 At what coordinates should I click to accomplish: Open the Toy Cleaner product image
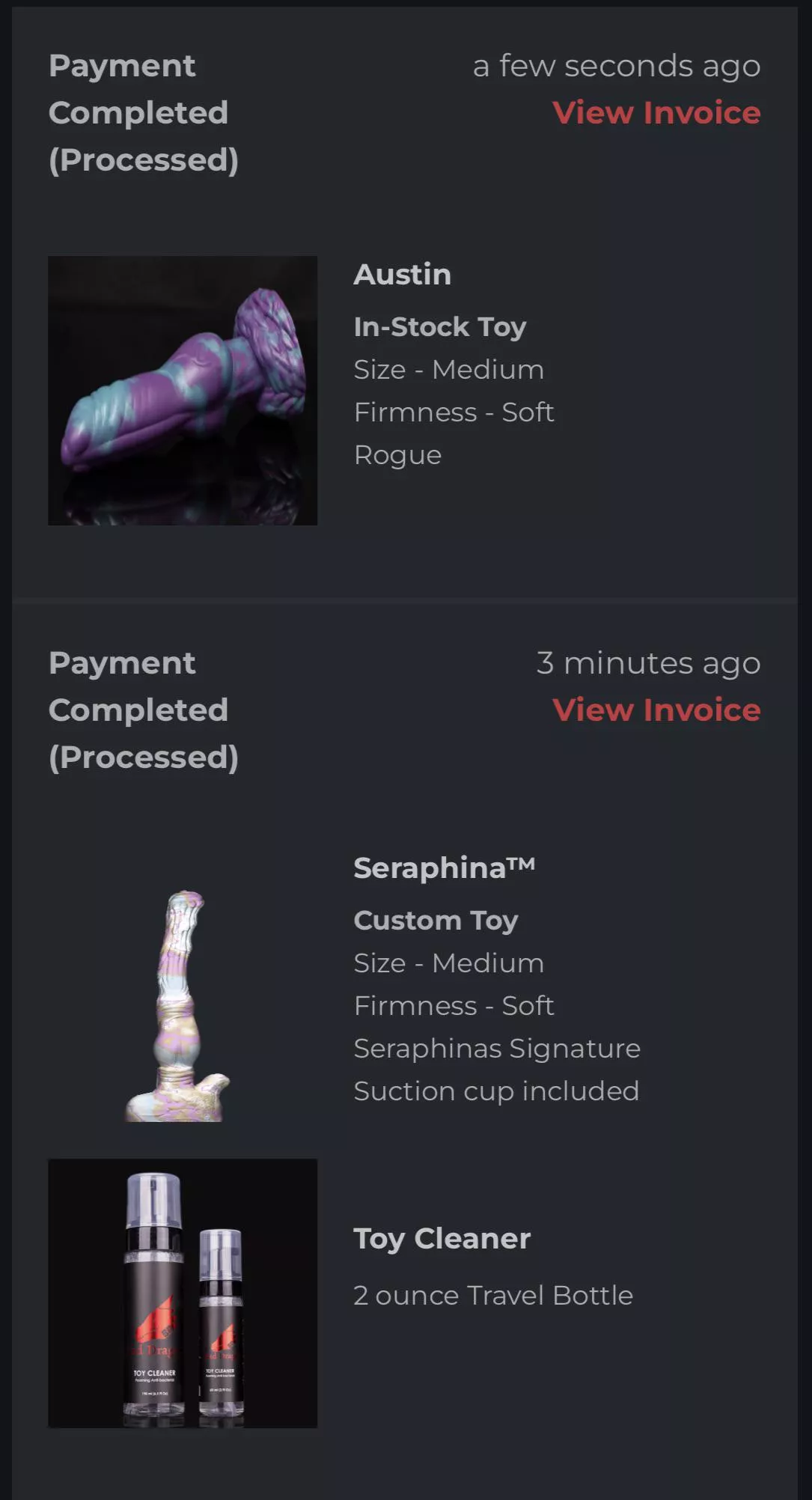tap(183, 1293)
